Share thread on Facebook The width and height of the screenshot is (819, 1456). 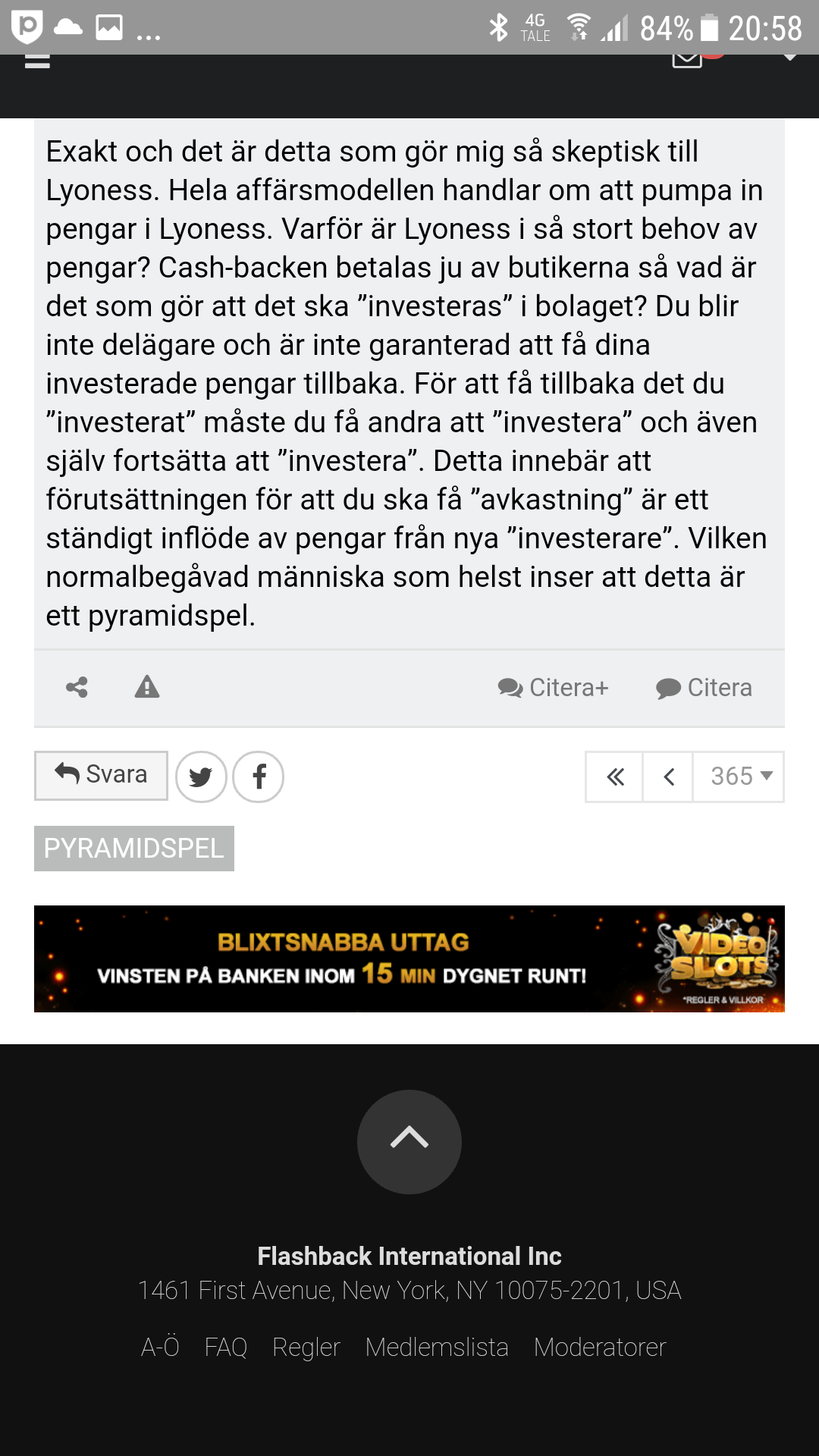(x=259, y=777)
